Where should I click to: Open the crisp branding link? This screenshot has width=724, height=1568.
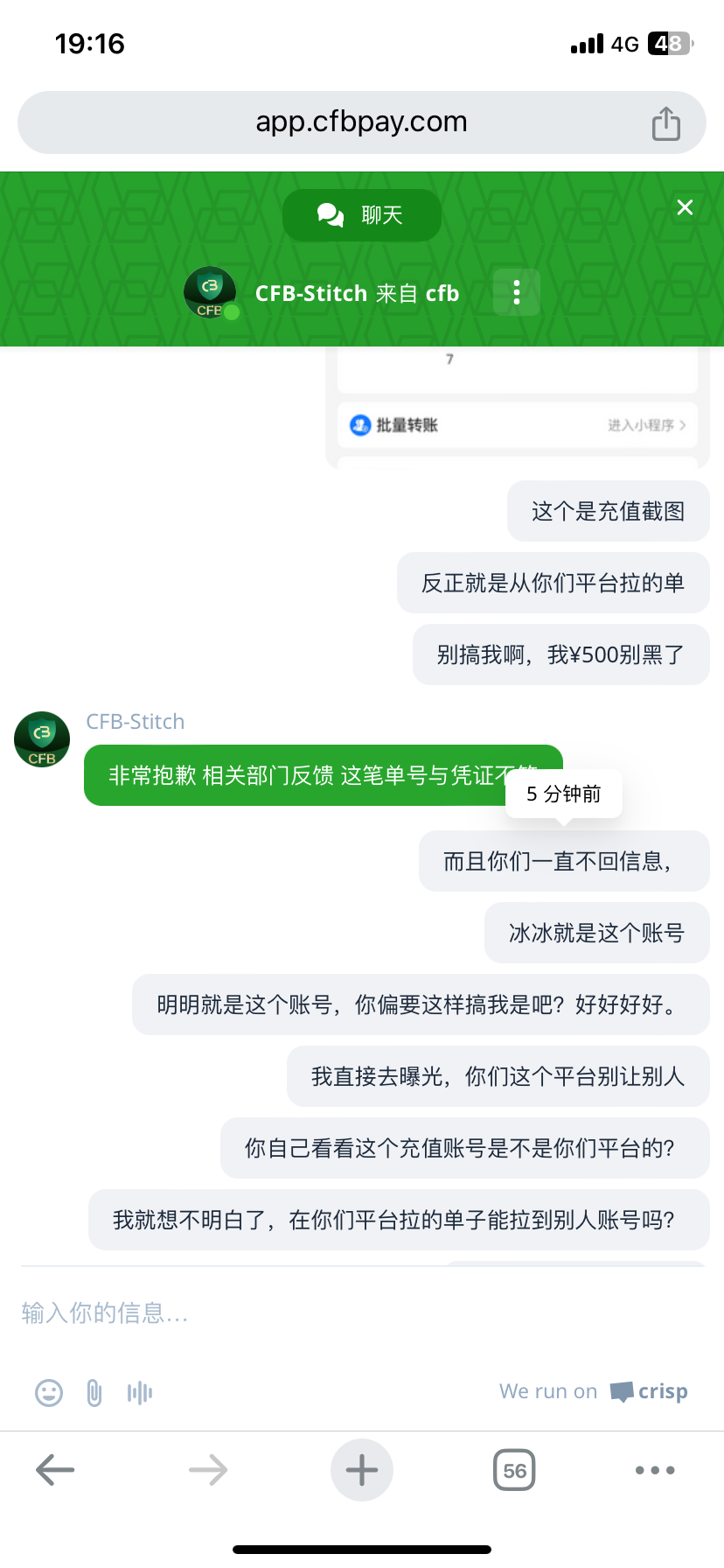point(594,1391)
